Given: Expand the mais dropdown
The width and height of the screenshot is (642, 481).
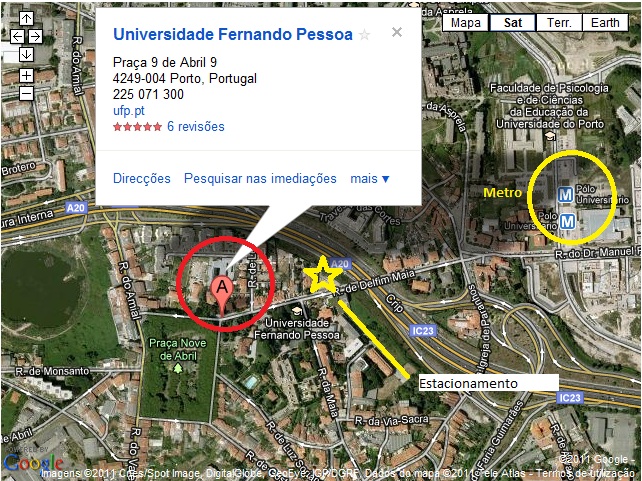Looking at the screenshot, I should [x=370, y=178].
